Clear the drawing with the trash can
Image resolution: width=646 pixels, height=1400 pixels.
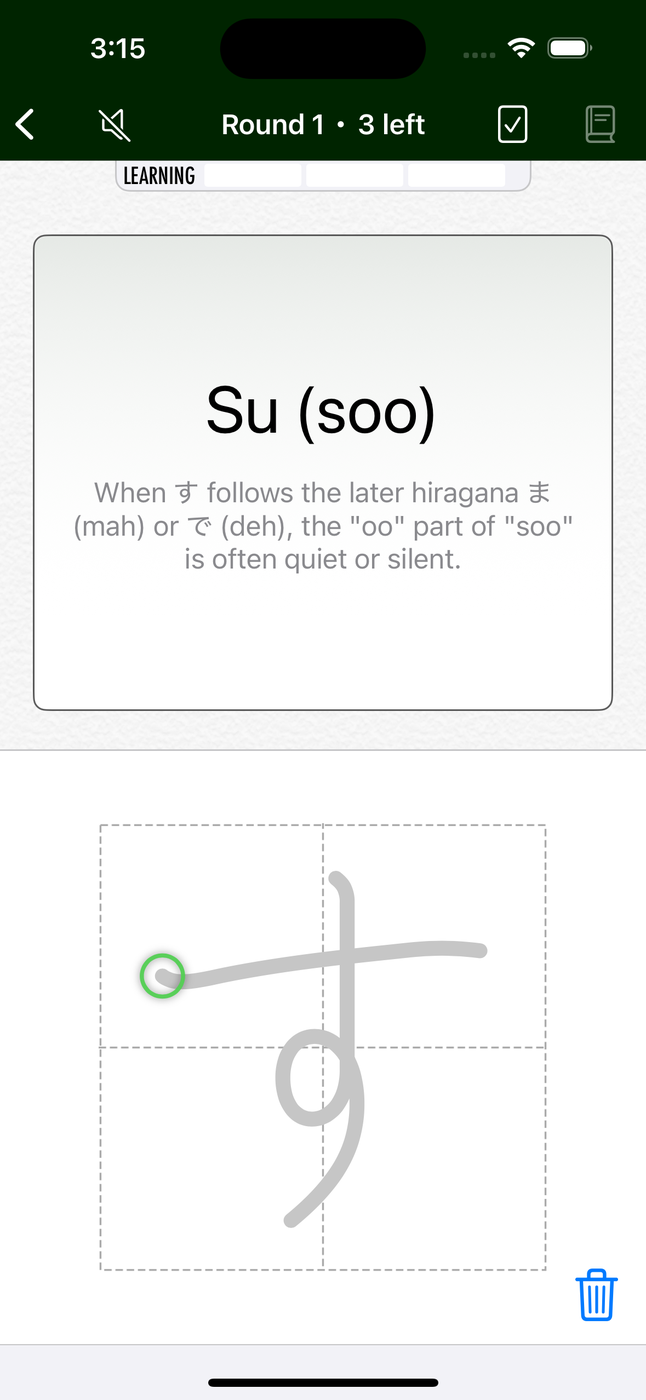click(596, 1295)
